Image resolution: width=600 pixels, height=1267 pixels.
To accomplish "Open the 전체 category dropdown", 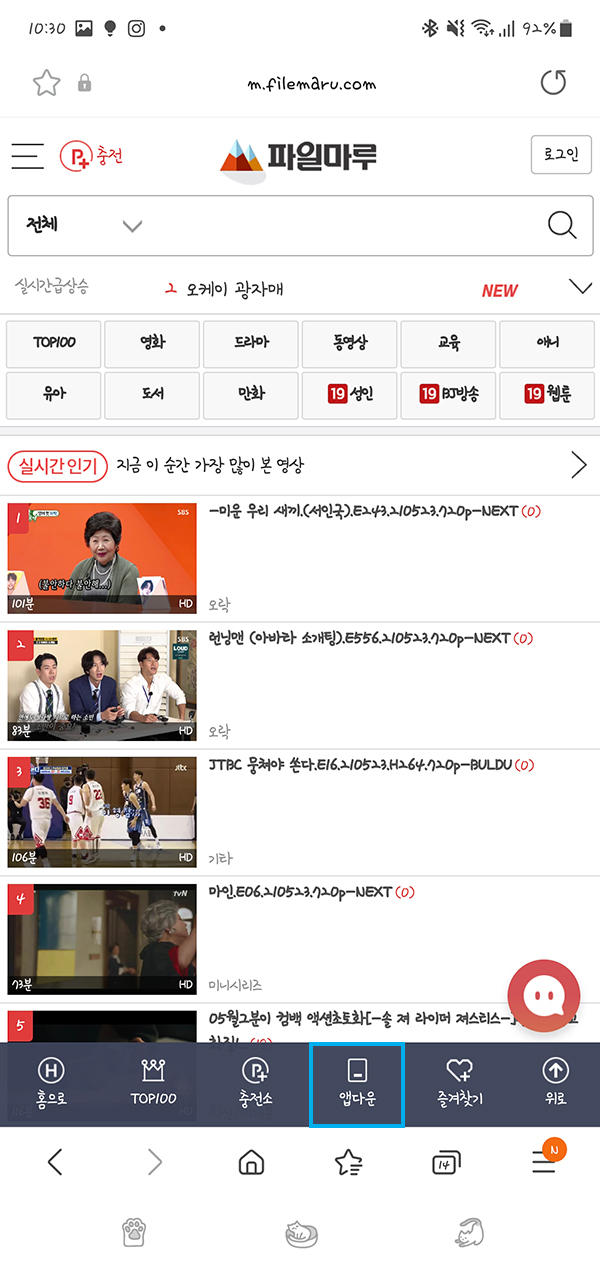I will tap(77, 225).
